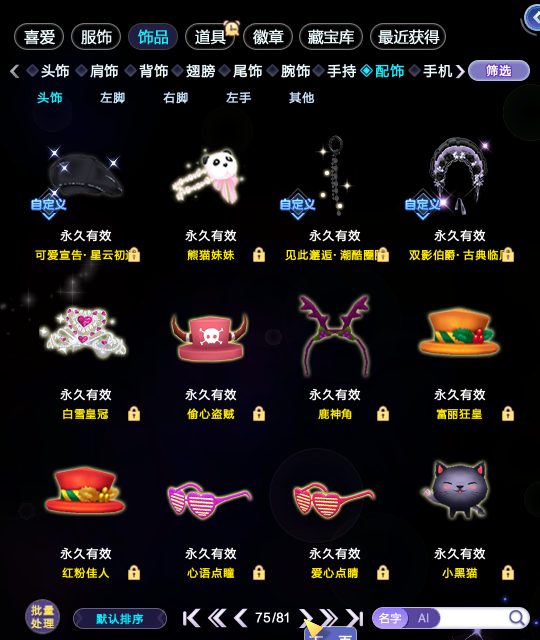View the 最近获得 tab
This screenshot has height=640, width=540.
(408, 37)
